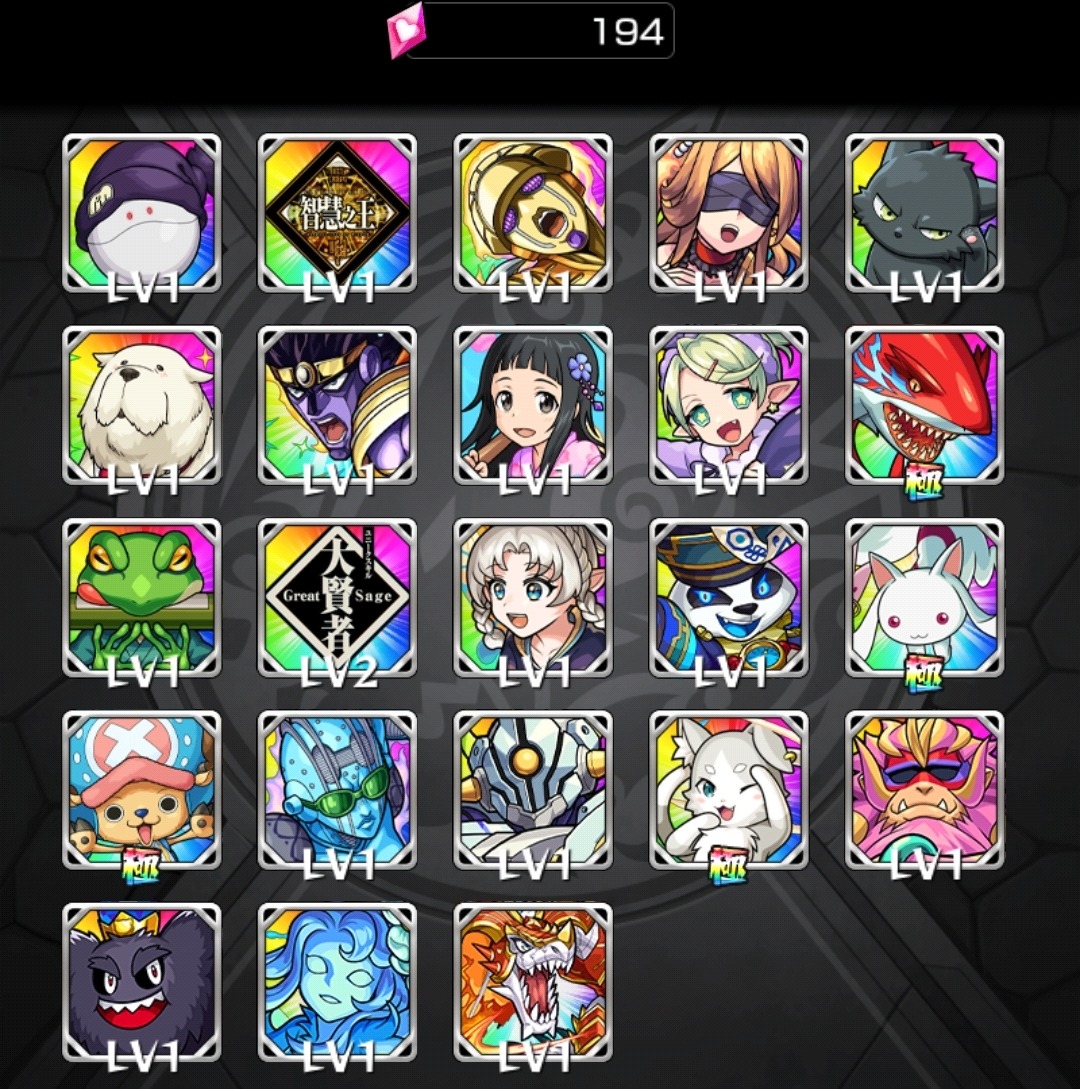Choose the reindeer with pink X hat
The width and height of the screenshot is (1080, 1089).
(x=141, y=789)
